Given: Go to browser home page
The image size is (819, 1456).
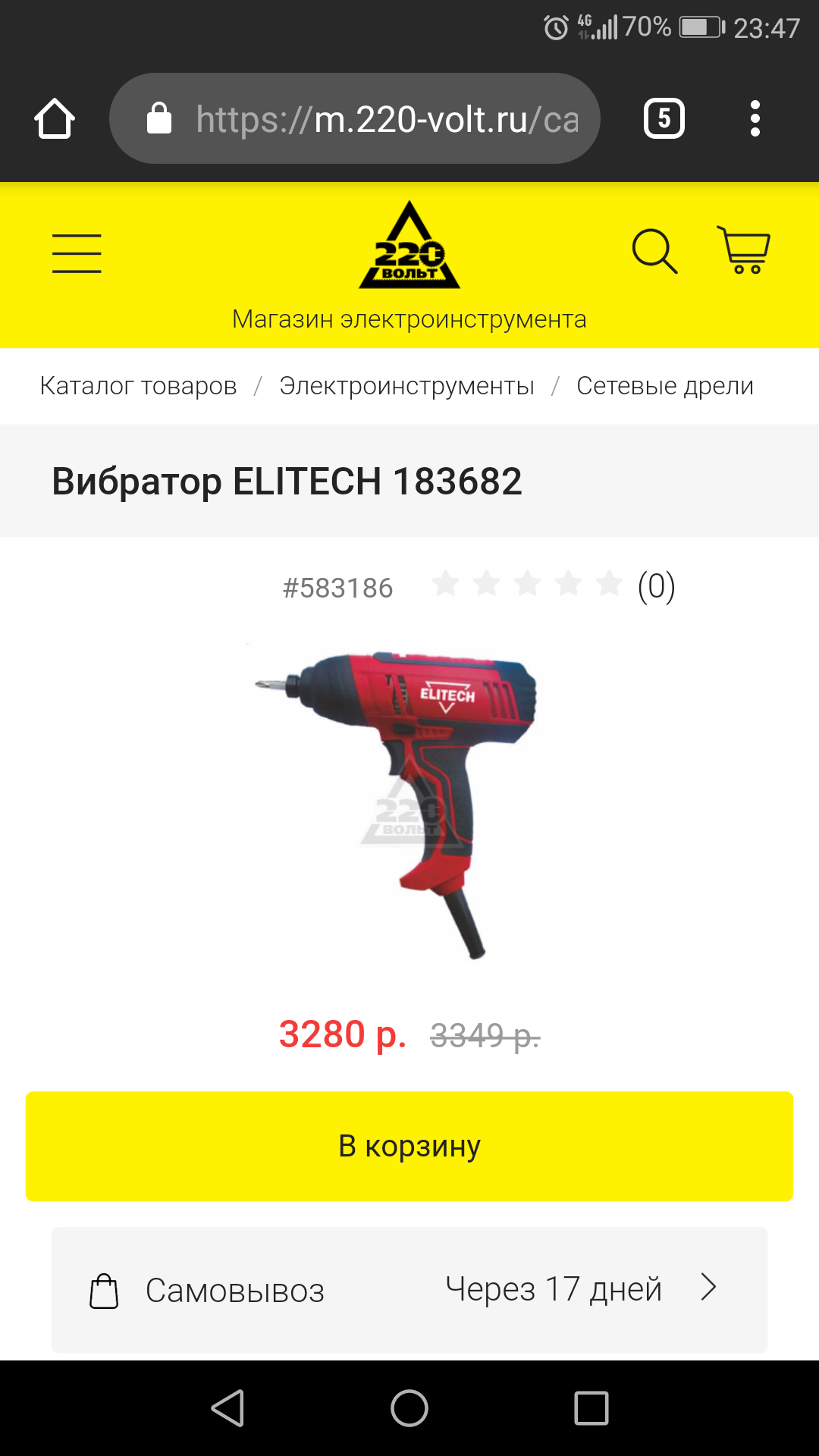Looking at the screenshot, I should [x=55, y=118].
